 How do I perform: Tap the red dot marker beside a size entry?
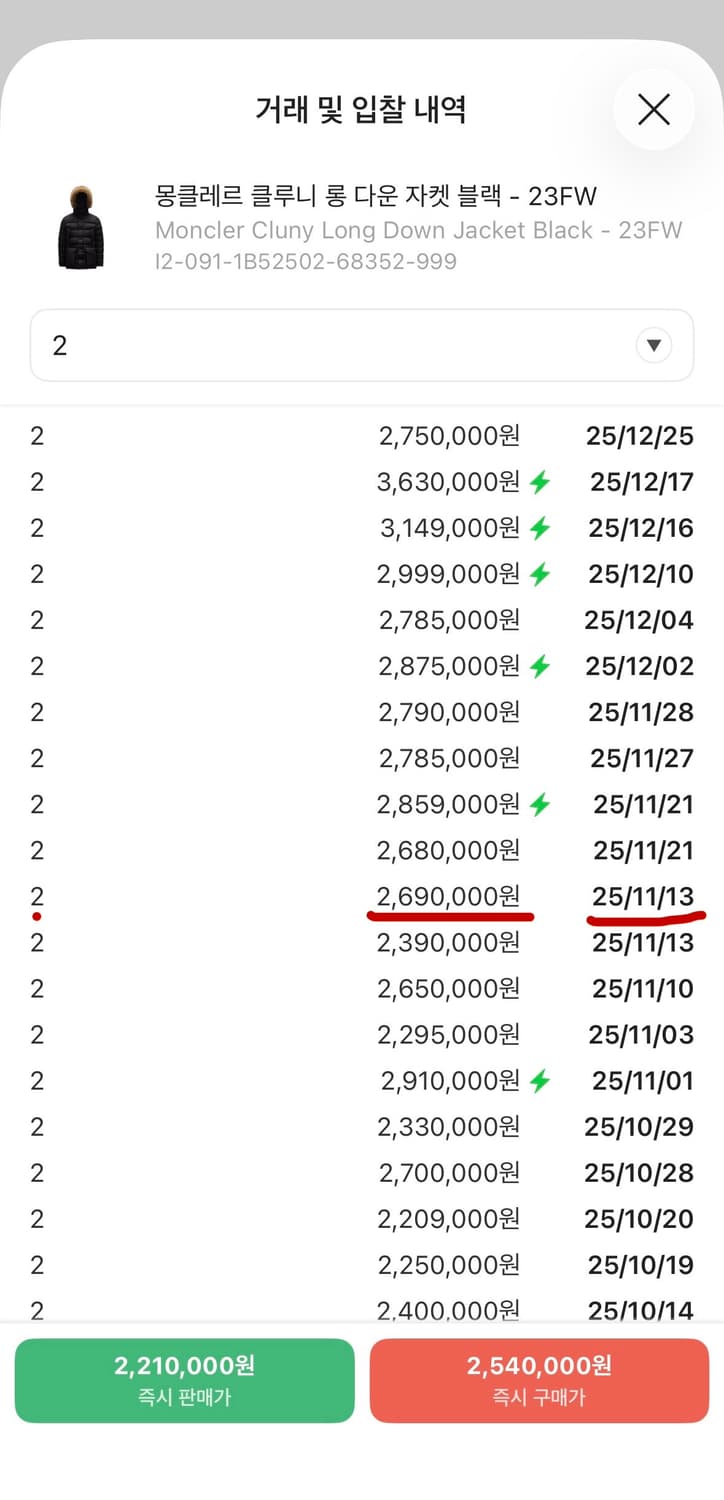(37, 915)
